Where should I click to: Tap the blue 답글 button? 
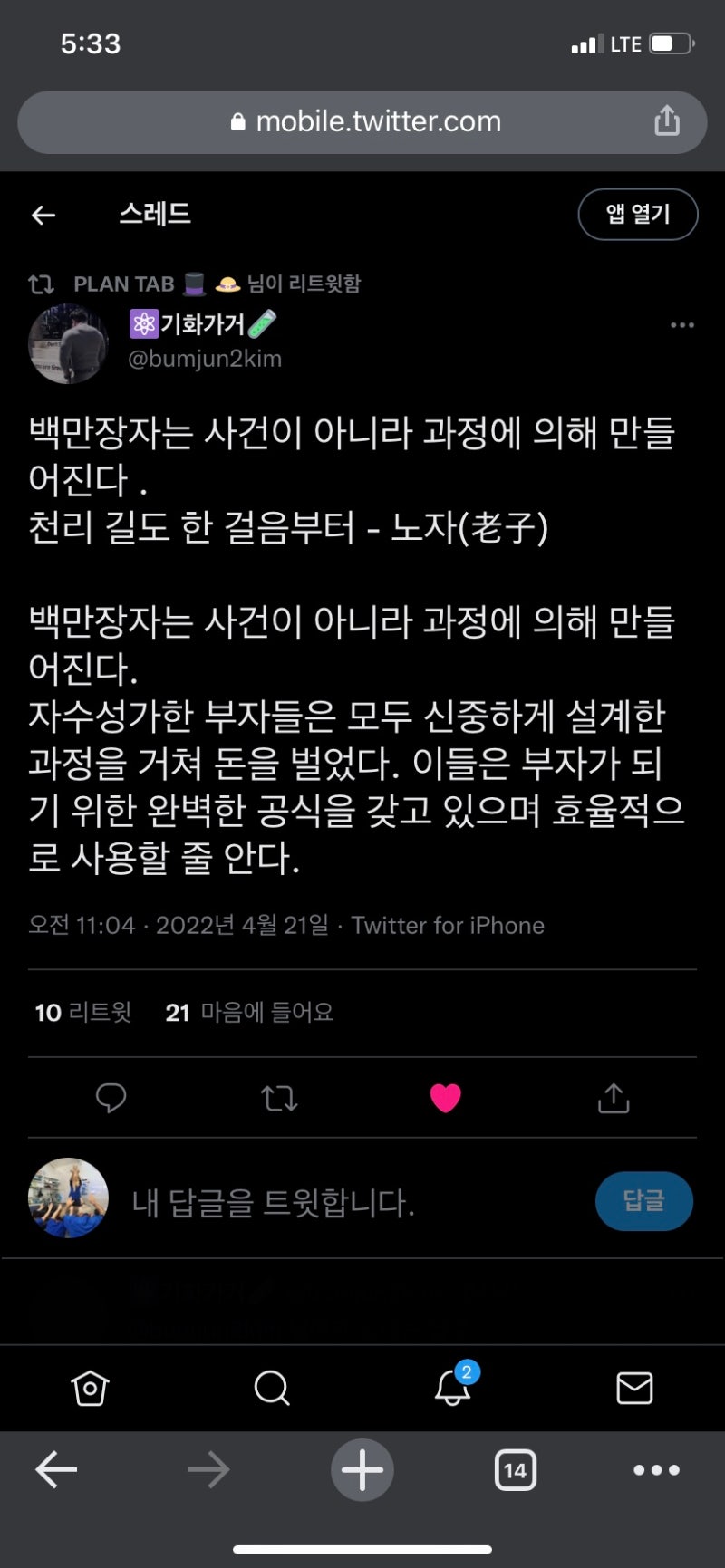coord(643,1201)
